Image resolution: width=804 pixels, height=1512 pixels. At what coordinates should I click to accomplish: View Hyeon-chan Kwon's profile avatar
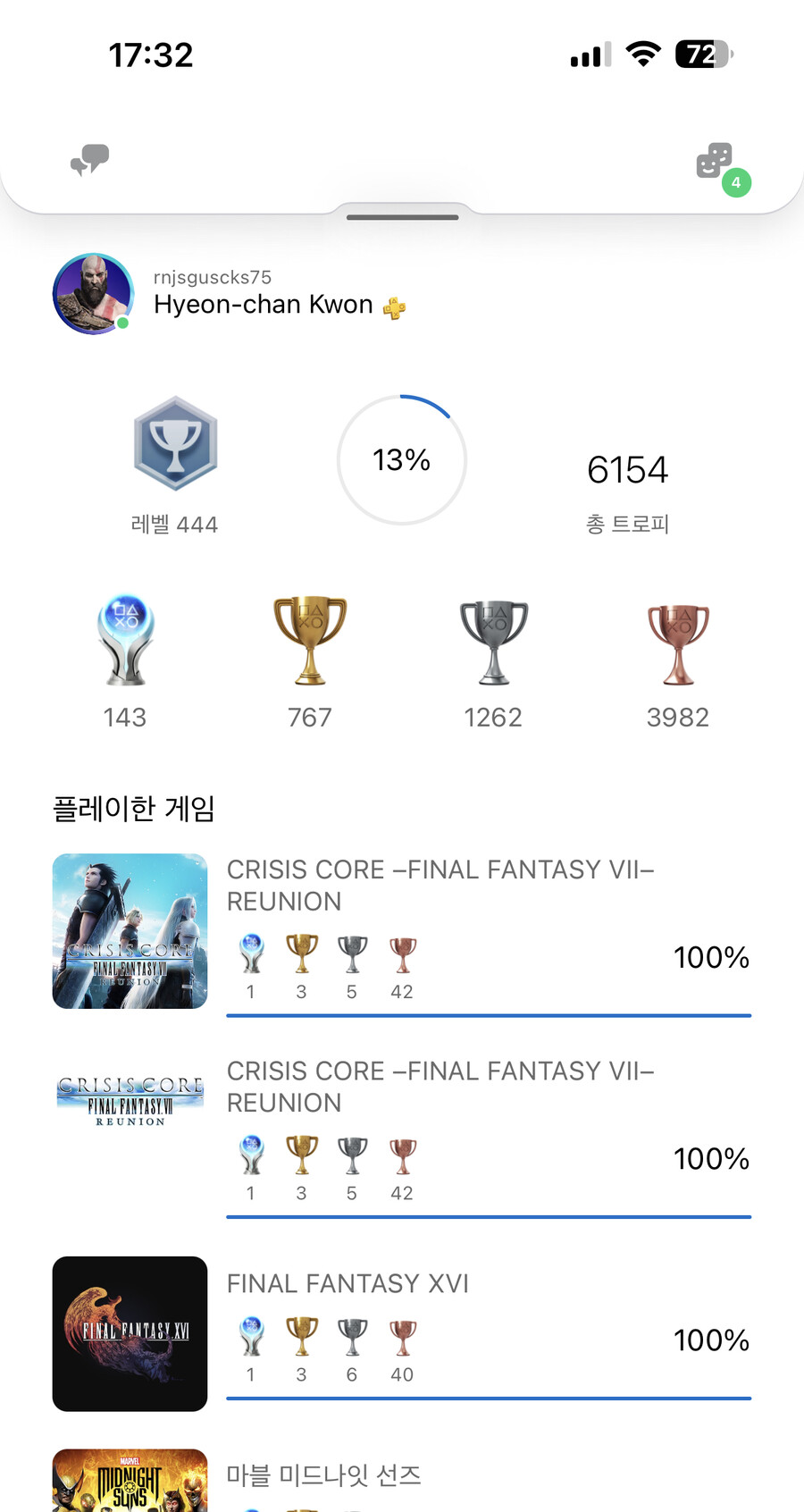point(93,294)
